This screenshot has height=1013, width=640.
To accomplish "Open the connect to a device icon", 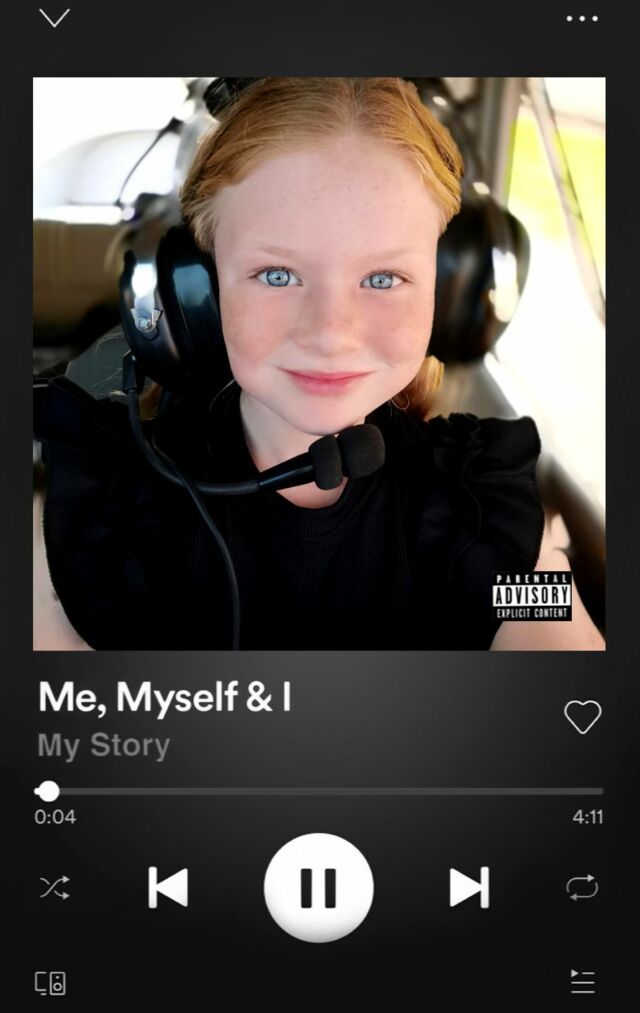I will click(50, 983).
